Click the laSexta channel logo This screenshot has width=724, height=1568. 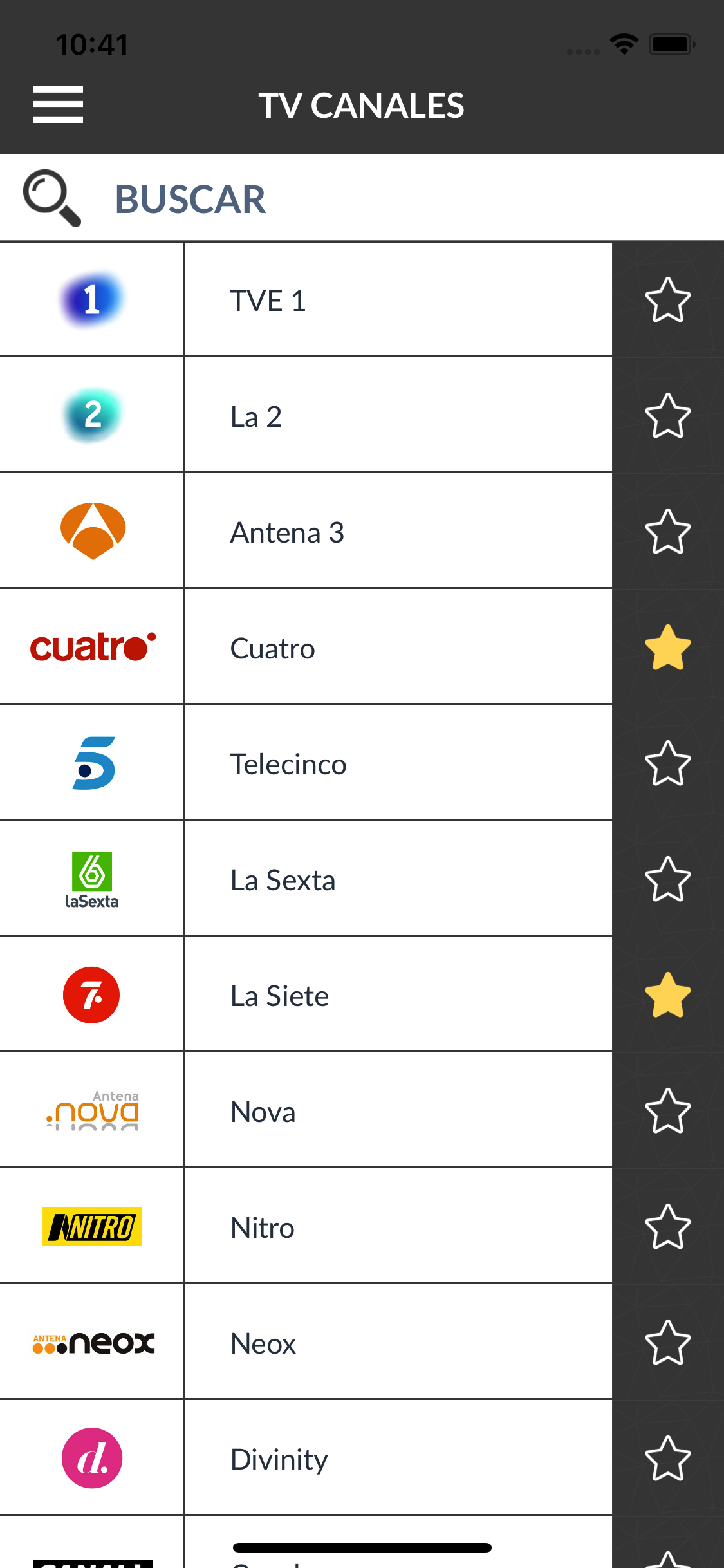coord(91,879)
